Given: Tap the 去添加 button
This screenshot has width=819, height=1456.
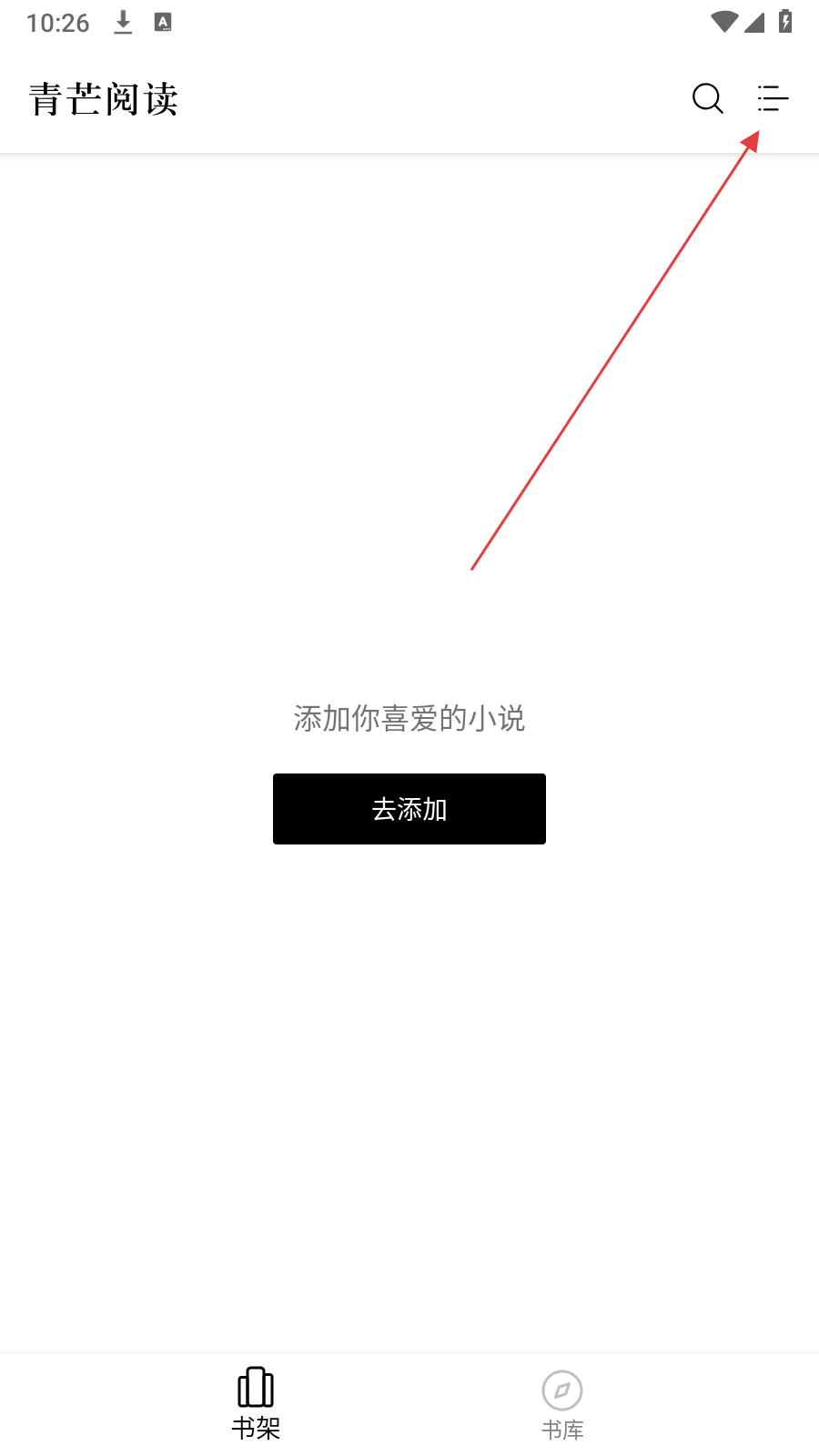Looking at the screenshot, I should coord(409,809).
